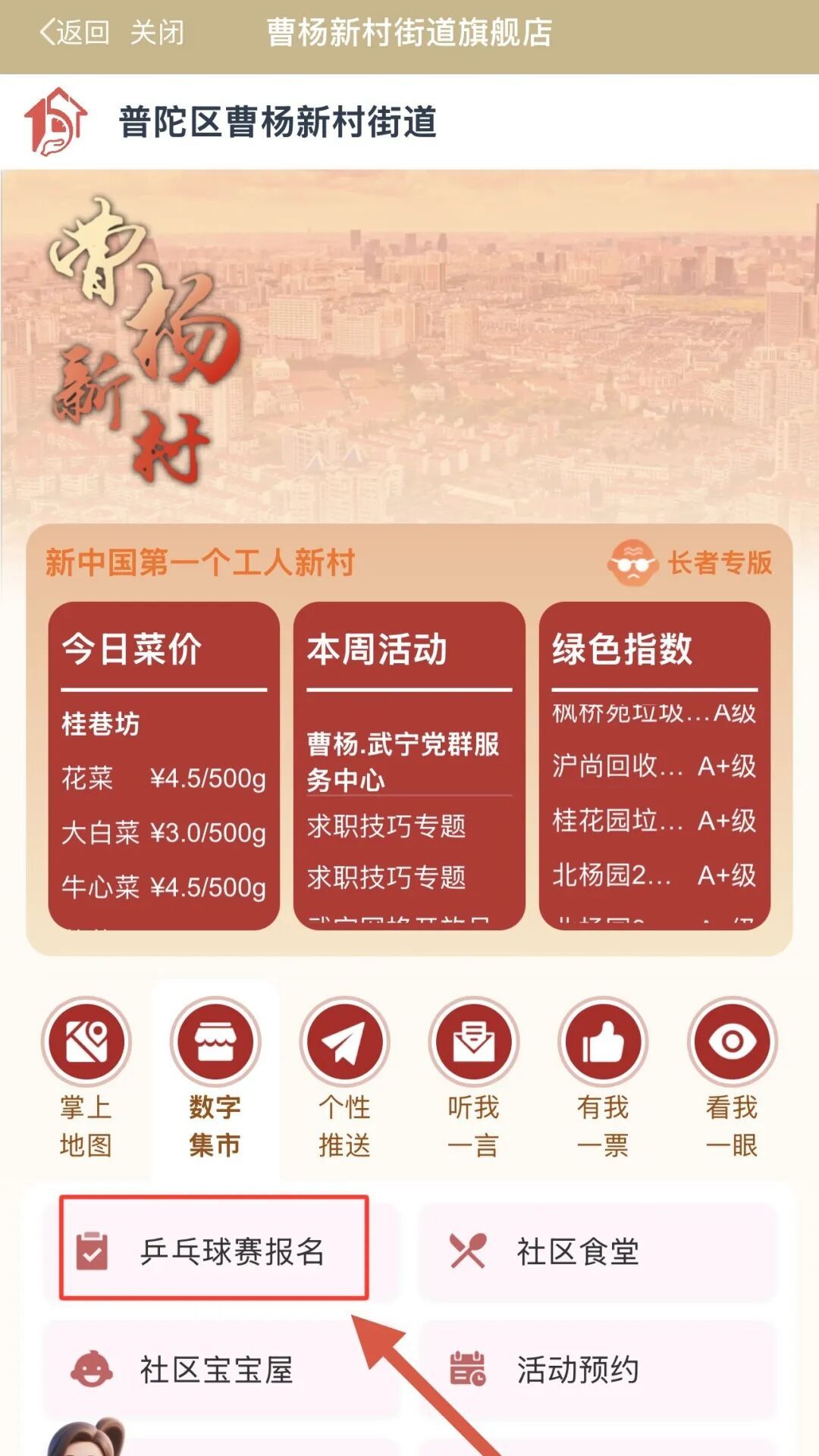Open 掌上地图 map

click(86, 1078)
